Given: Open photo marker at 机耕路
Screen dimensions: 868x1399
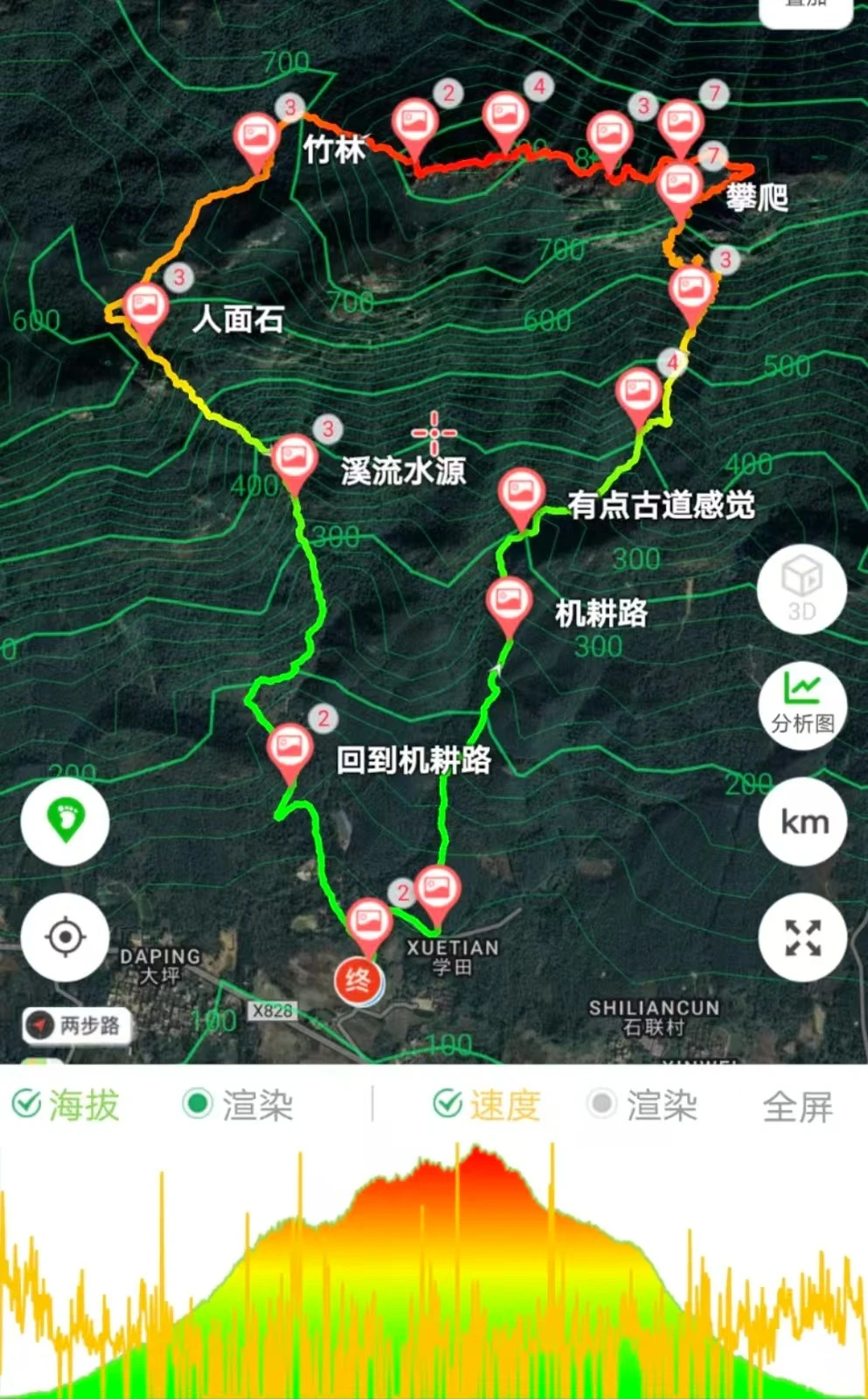Looking at the screenshot, I should 509,602.
